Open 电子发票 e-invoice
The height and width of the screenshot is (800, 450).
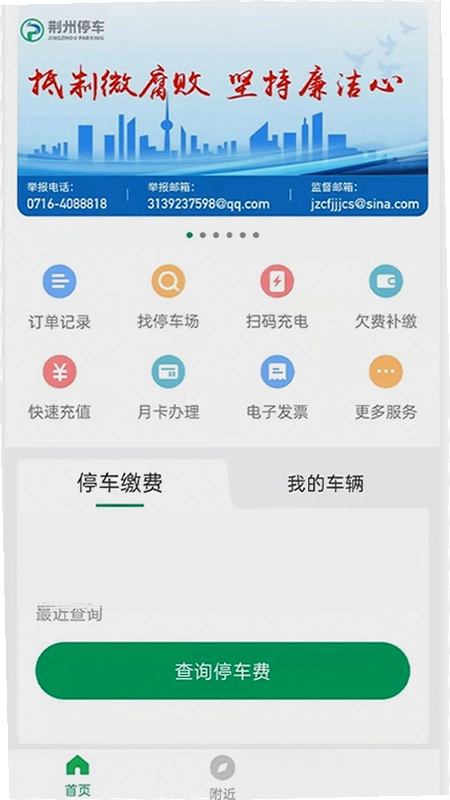pyautogui.click(x=277, y=387)
